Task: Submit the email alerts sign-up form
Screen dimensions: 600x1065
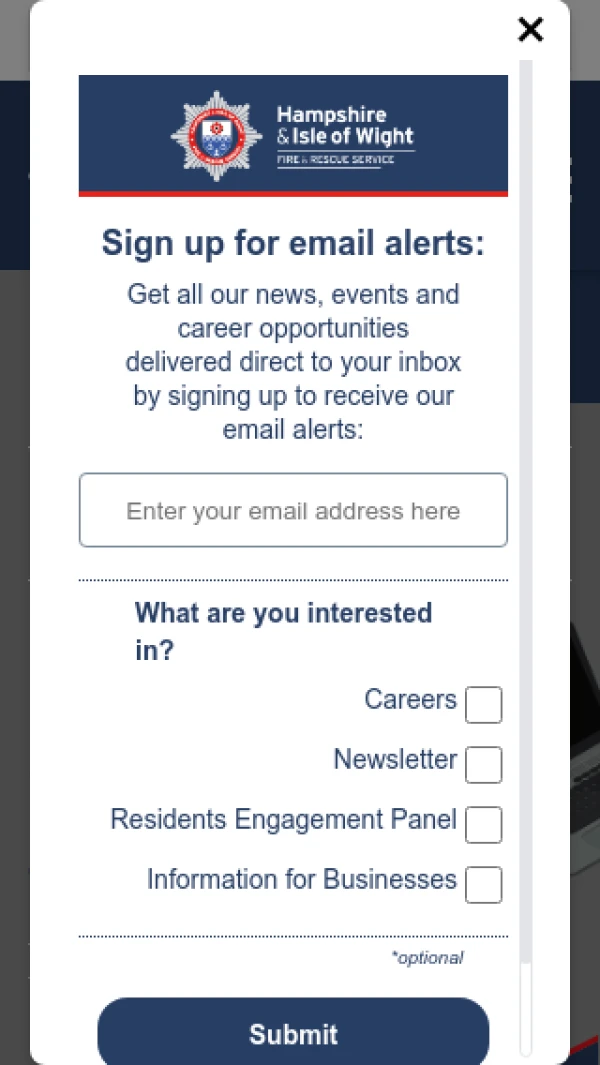Action: coord(293,1033)
